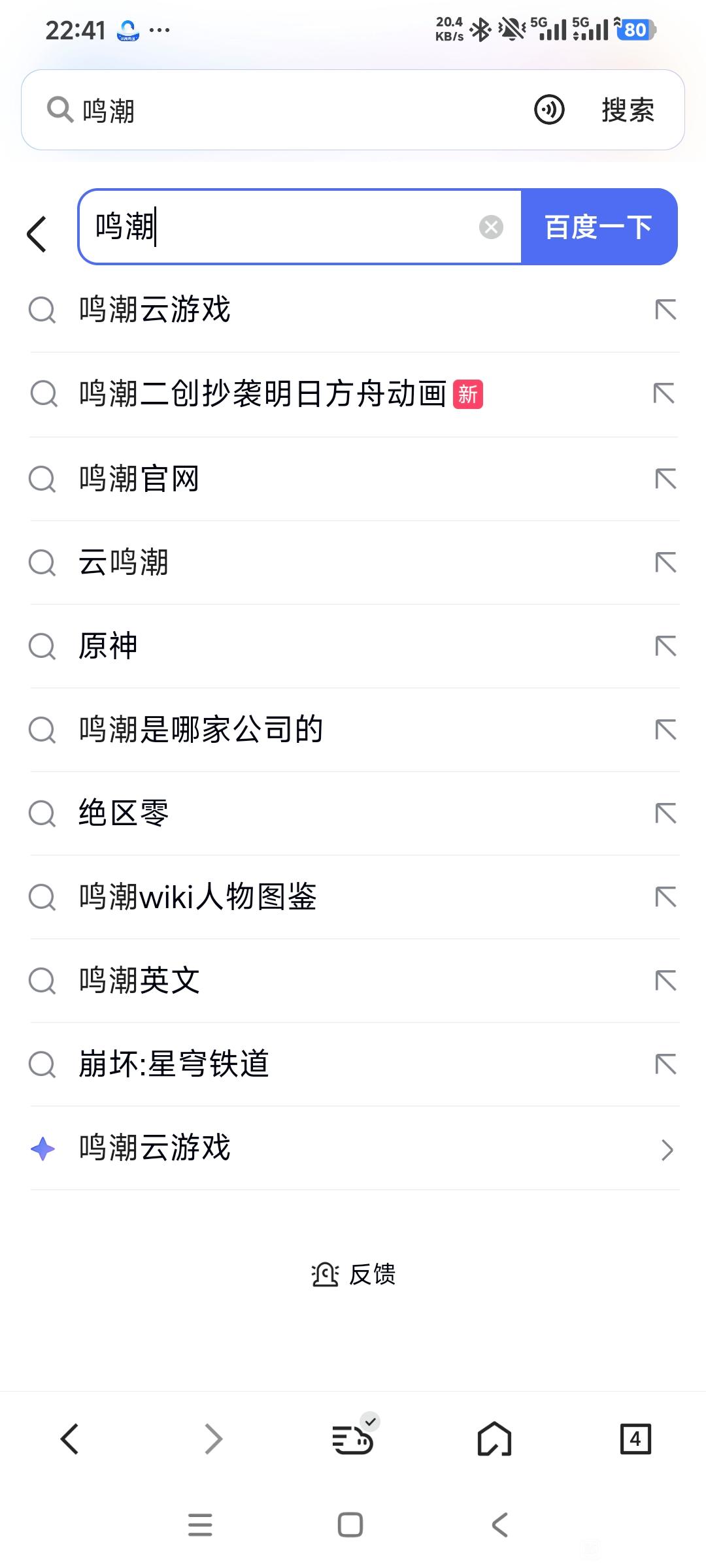706x1568 pixels.
Task: Go back using the arrow beside the search field
Action: click(x=37, y=233)
